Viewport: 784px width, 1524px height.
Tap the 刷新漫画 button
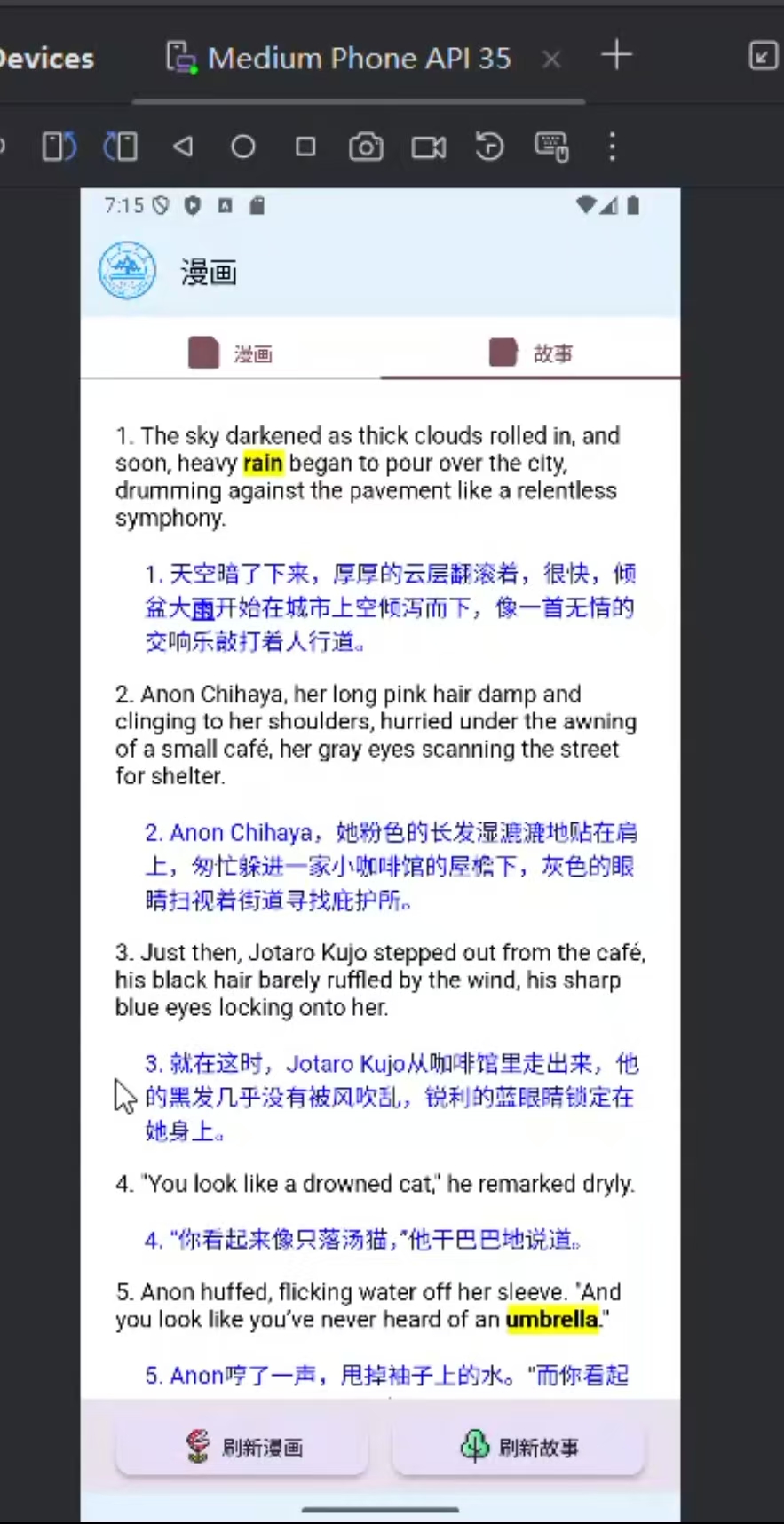click(242, 1447)
